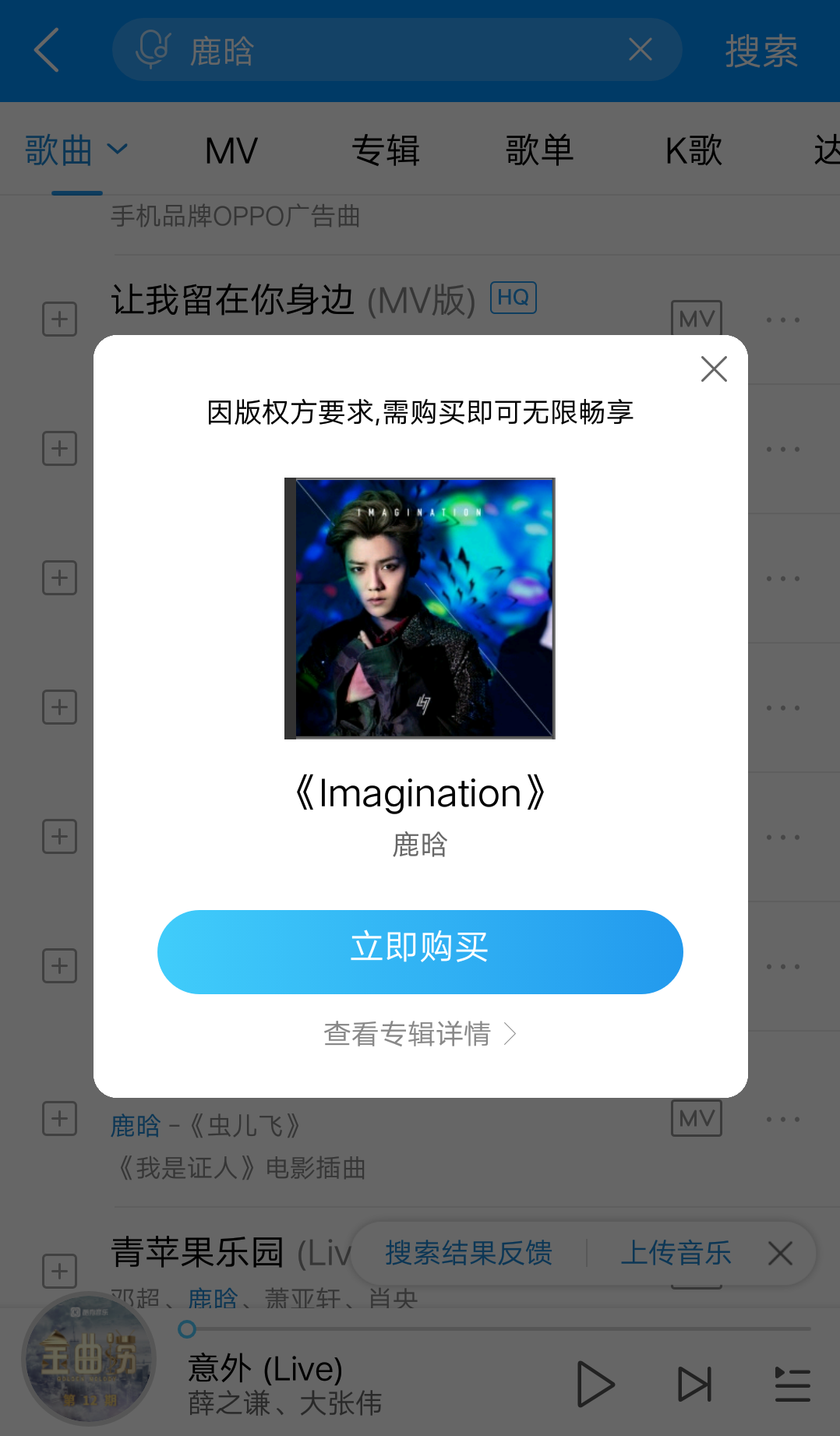Tap the microphone icon in search bar
The width and height of the screenshot is (840, 1436).
coord(153,49)
